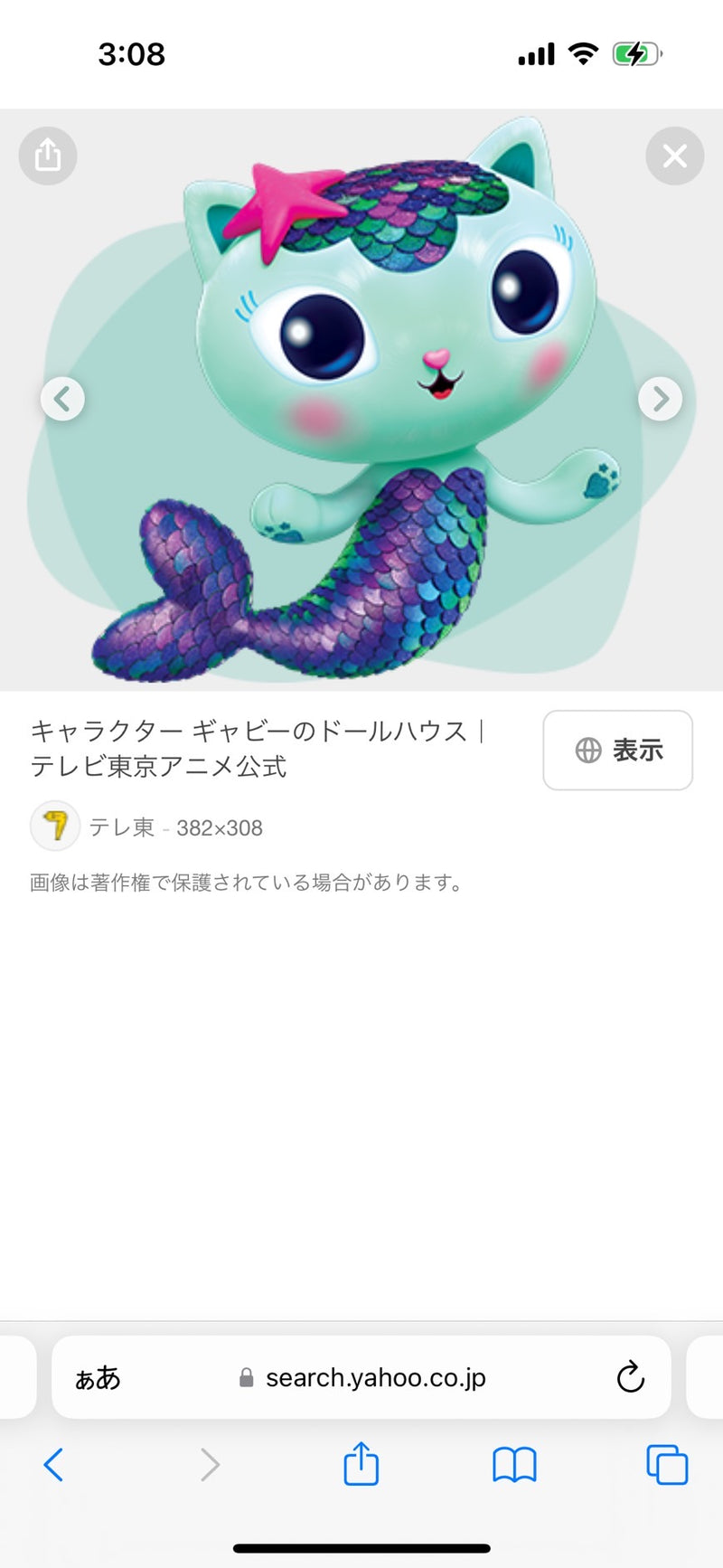The height and width of the screenshot is (1568, 723).
Task: Open Safari's share sheet icon
Action: [361, 1465]
